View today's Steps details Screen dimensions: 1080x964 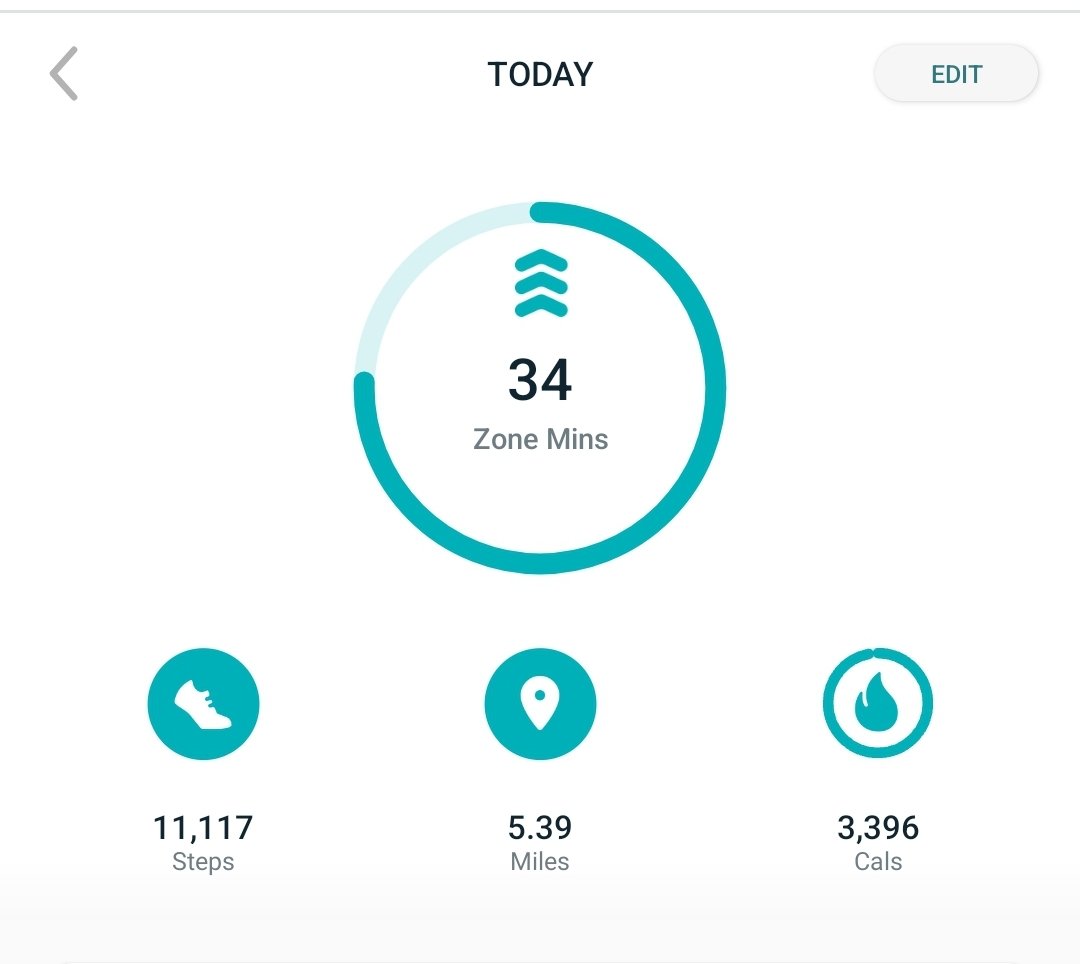coord(203,704)
